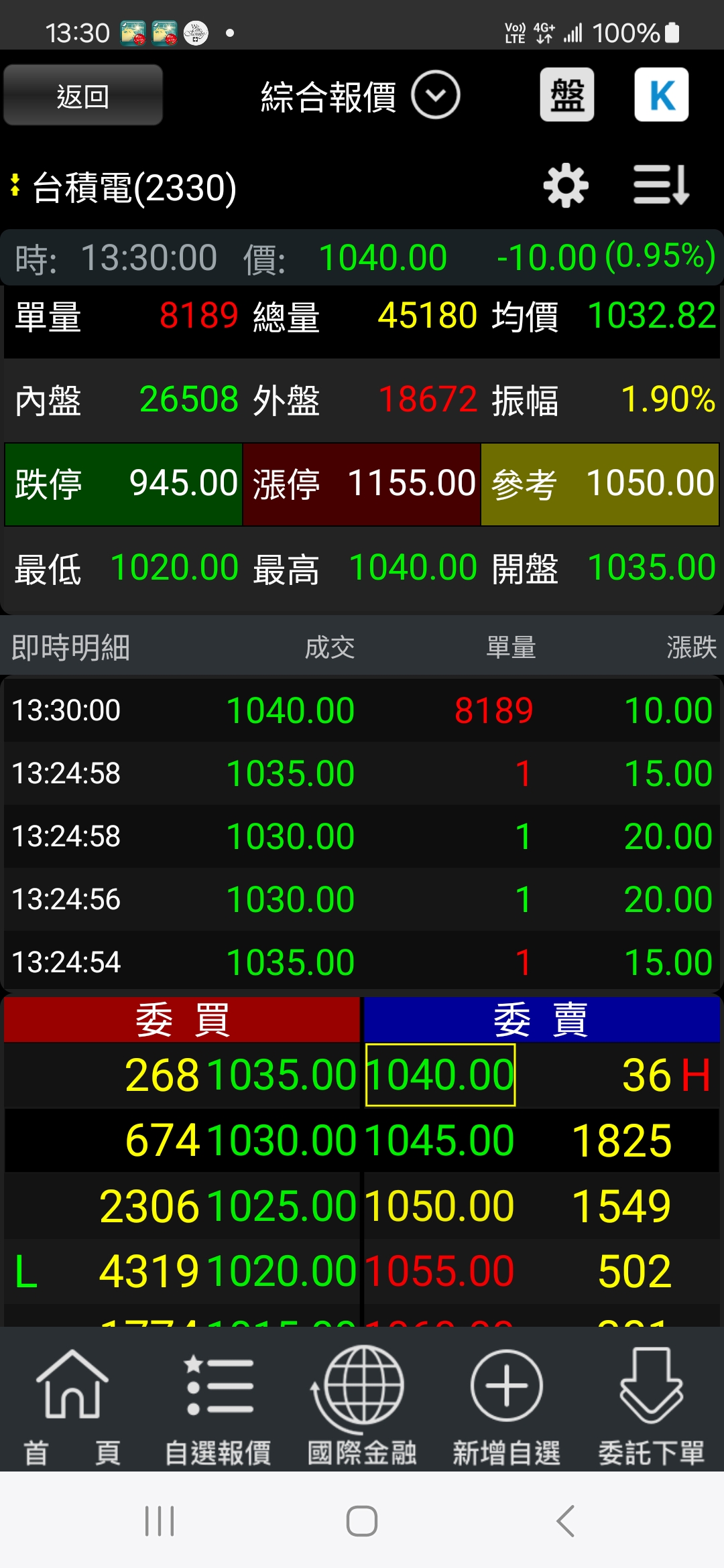Screen dimensions: 724x1568
Task: Tap the system back arrow
Action: pos(565,1521)
